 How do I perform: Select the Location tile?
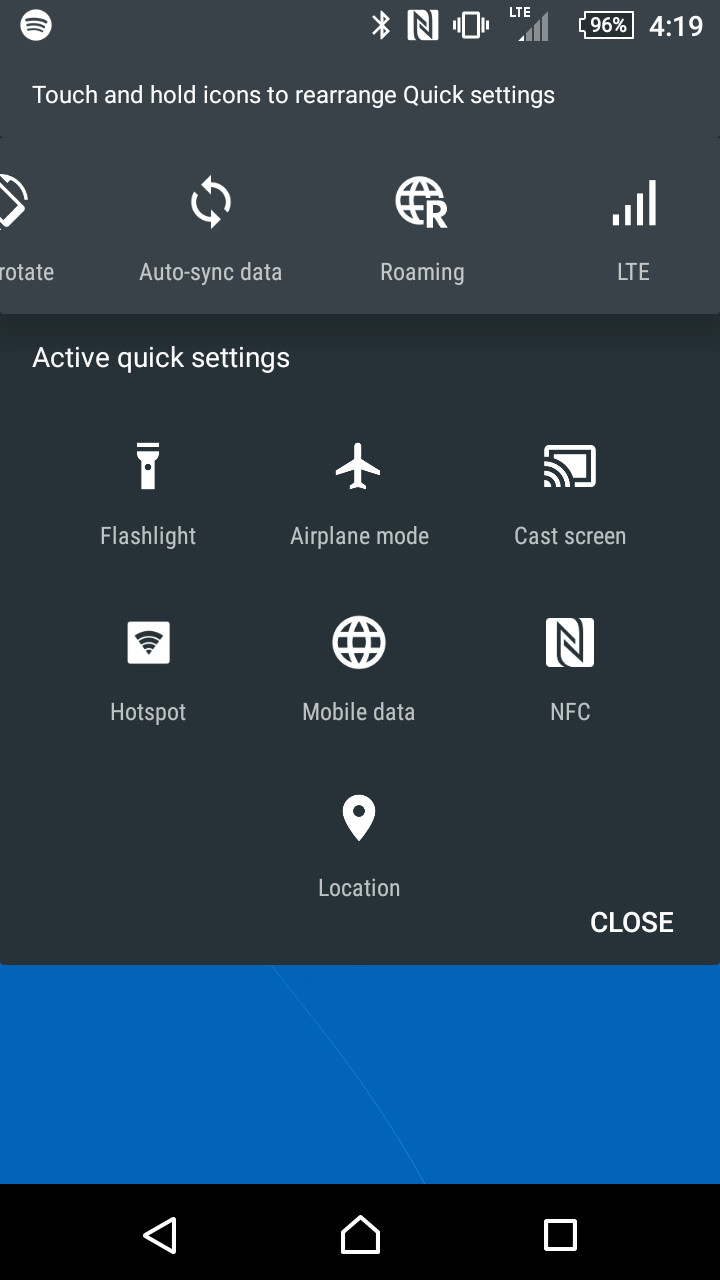click(x=359, y=844)
